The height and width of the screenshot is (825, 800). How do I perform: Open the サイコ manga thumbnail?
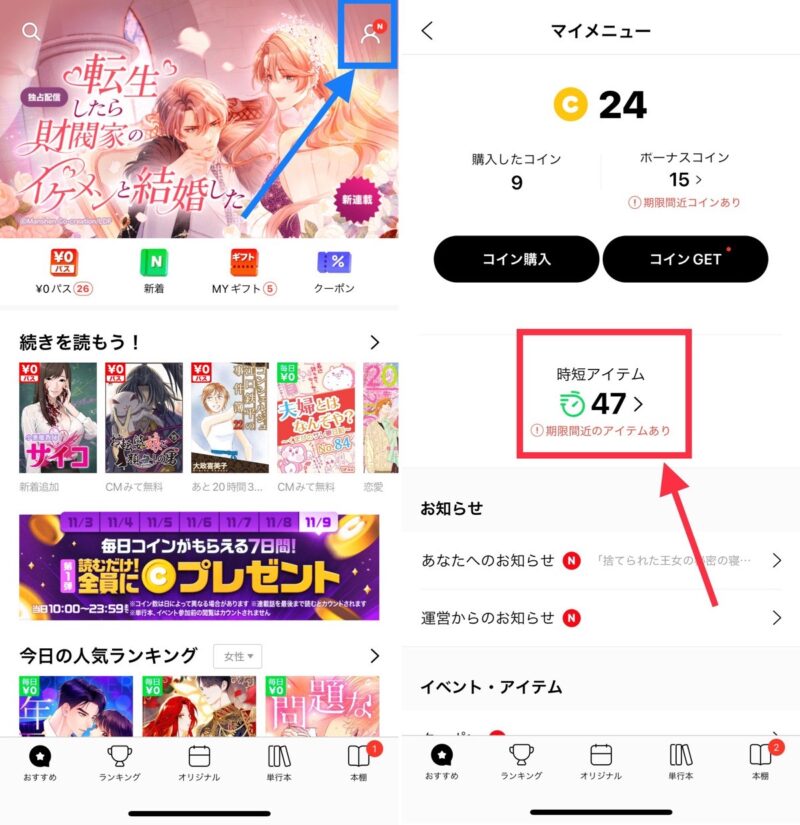pyautogui.click(x=58, y=417)
